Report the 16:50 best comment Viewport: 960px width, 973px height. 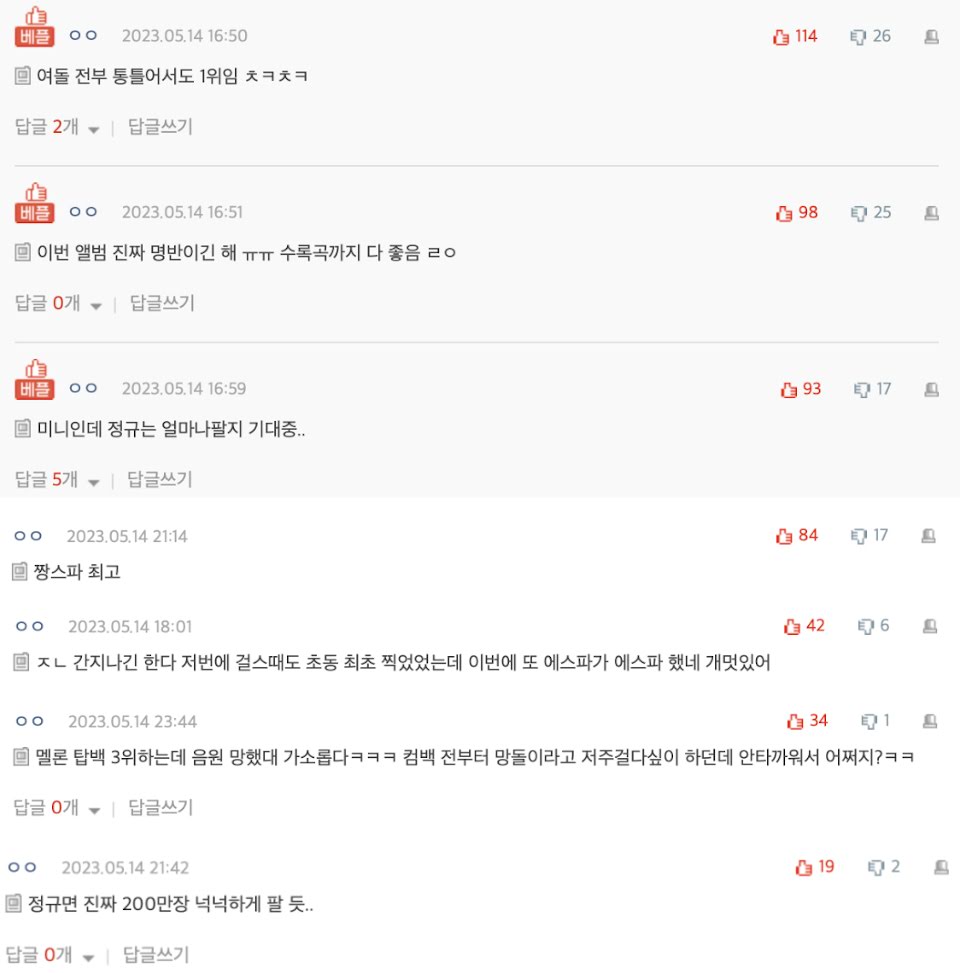click(931, 37)
